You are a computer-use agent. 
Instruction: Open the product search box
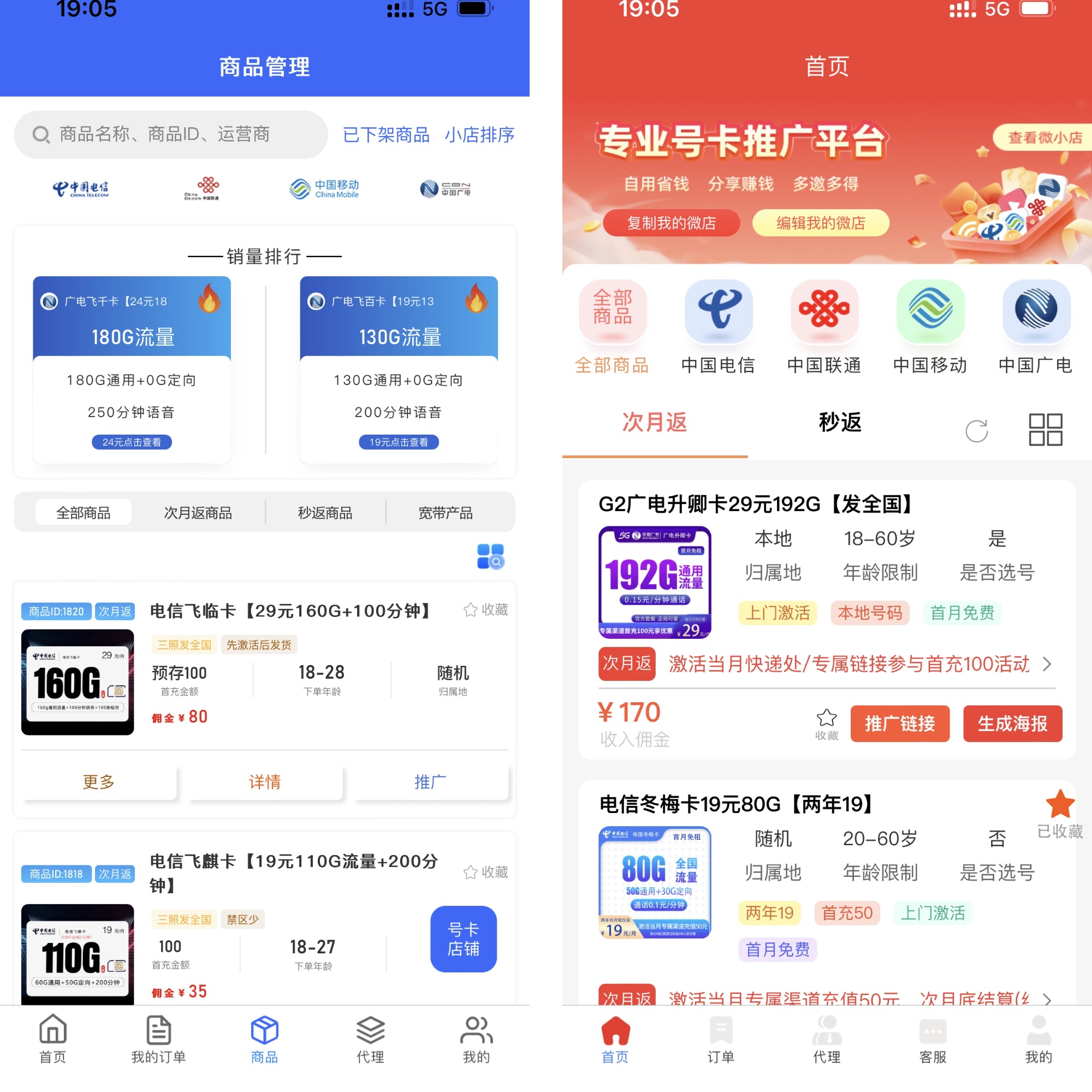pos(170,134)
